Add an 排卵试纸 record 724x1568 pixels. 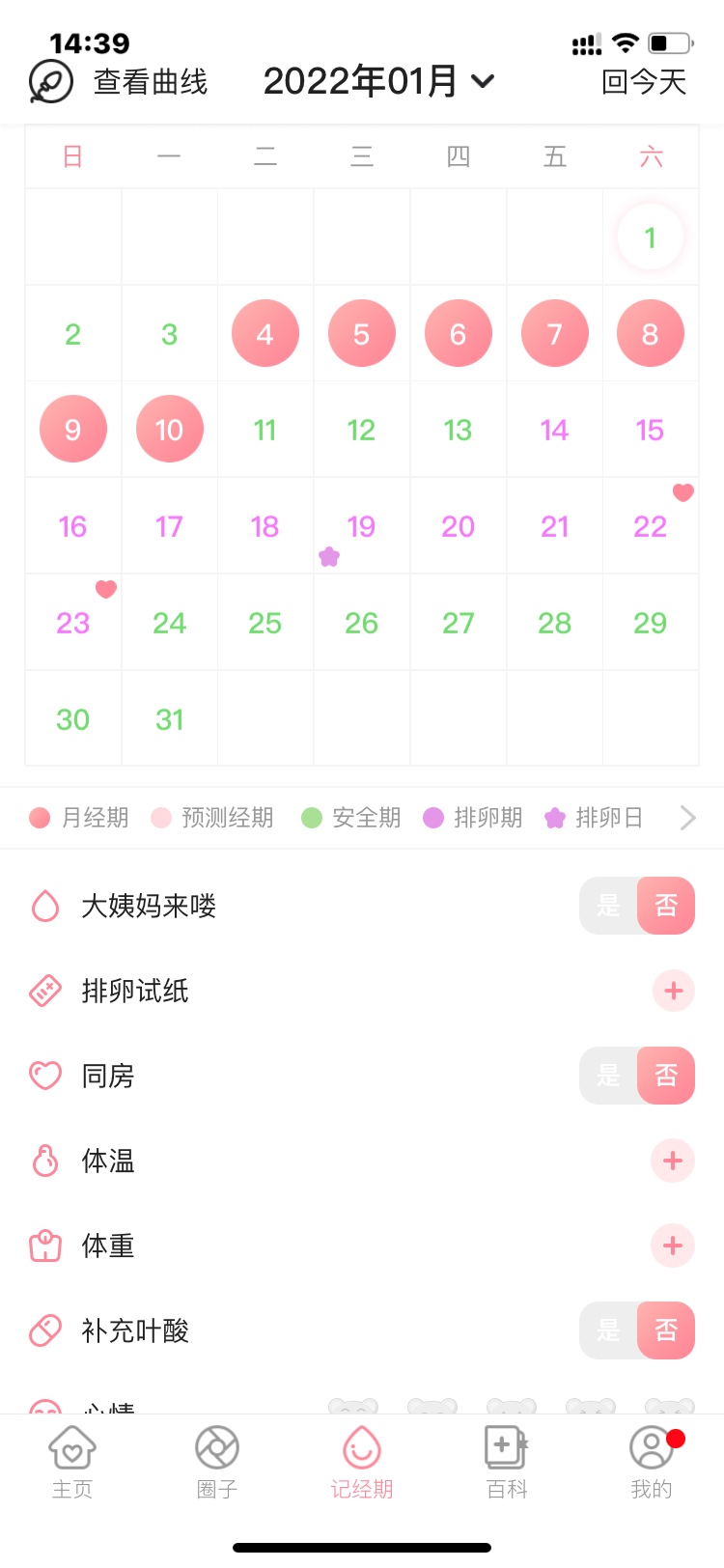click(673, 991)
